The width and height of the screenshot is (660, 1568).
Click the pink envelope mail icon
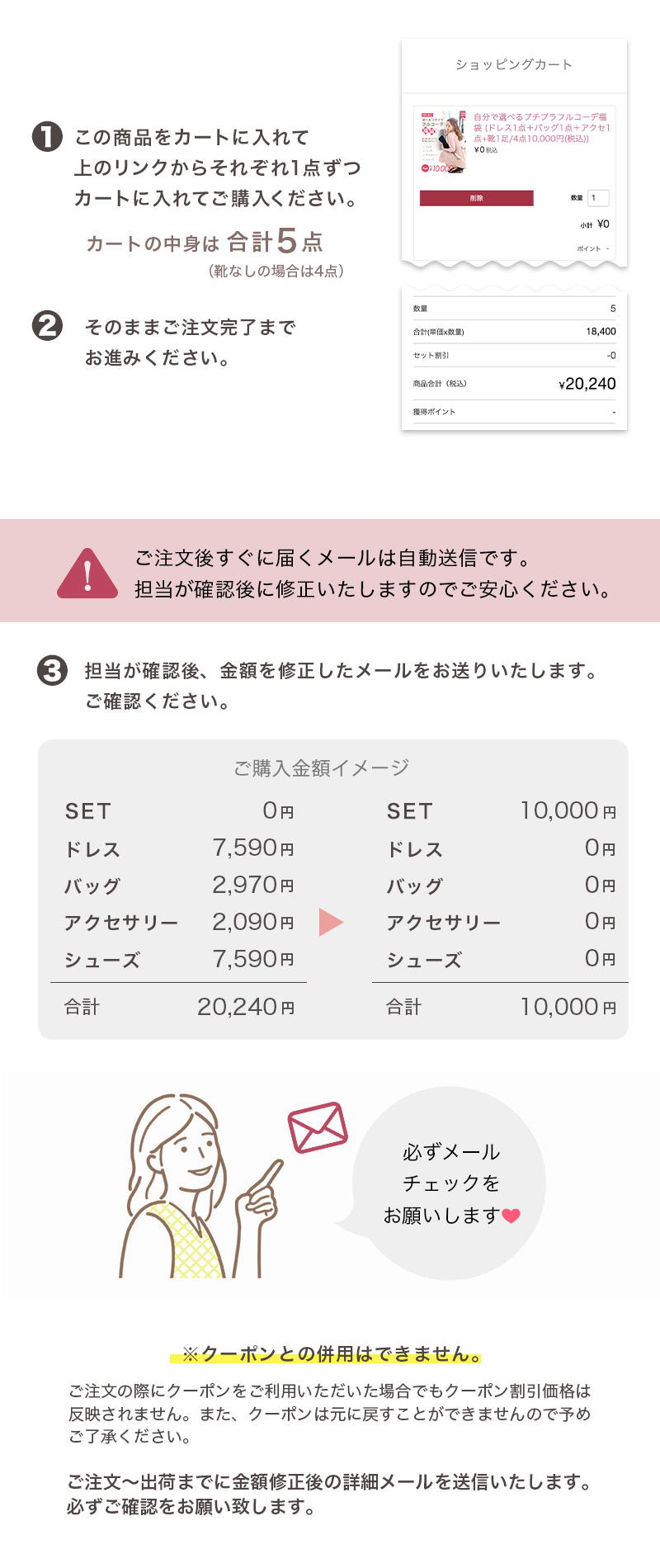click(316, 1128)
